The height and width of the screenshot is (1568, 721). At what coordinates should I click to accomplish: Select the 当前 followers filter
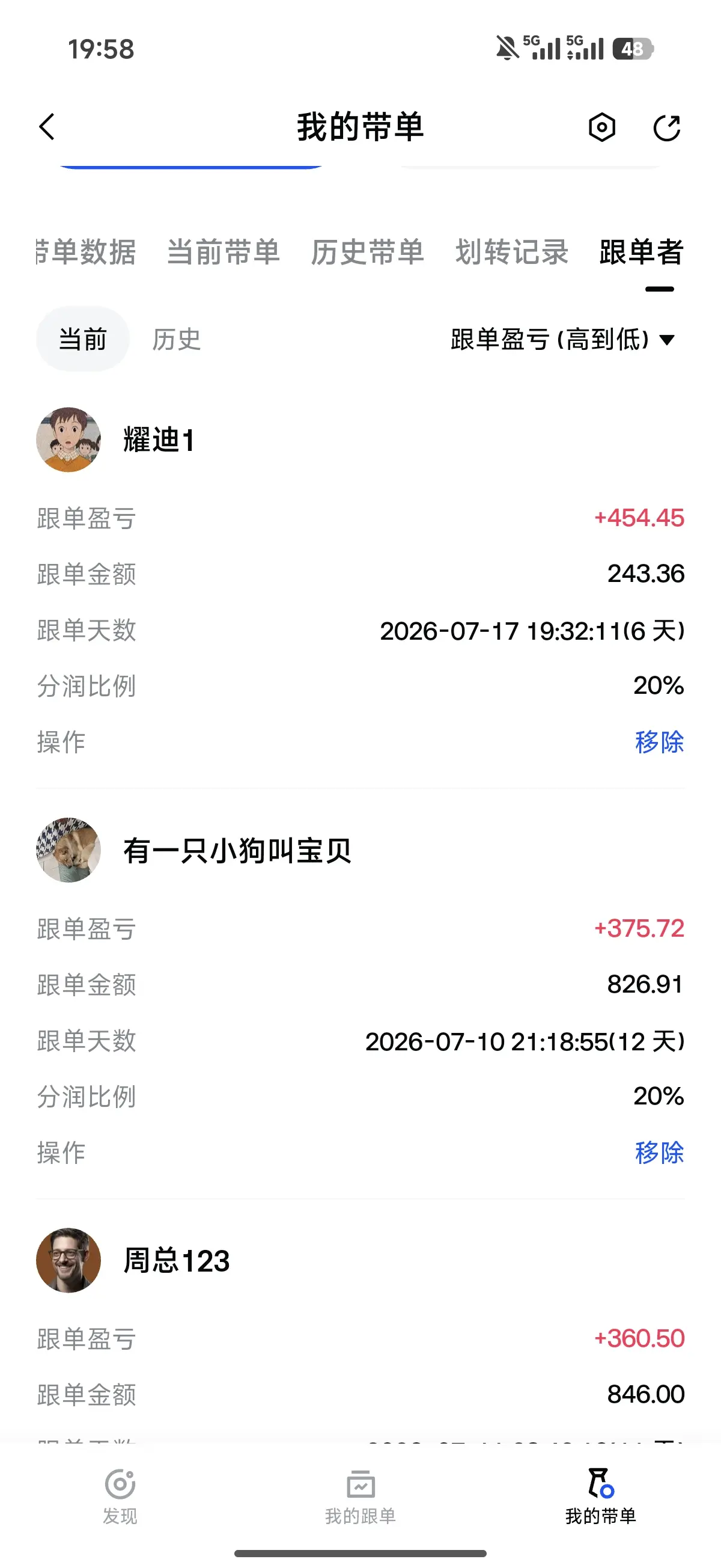83,339
